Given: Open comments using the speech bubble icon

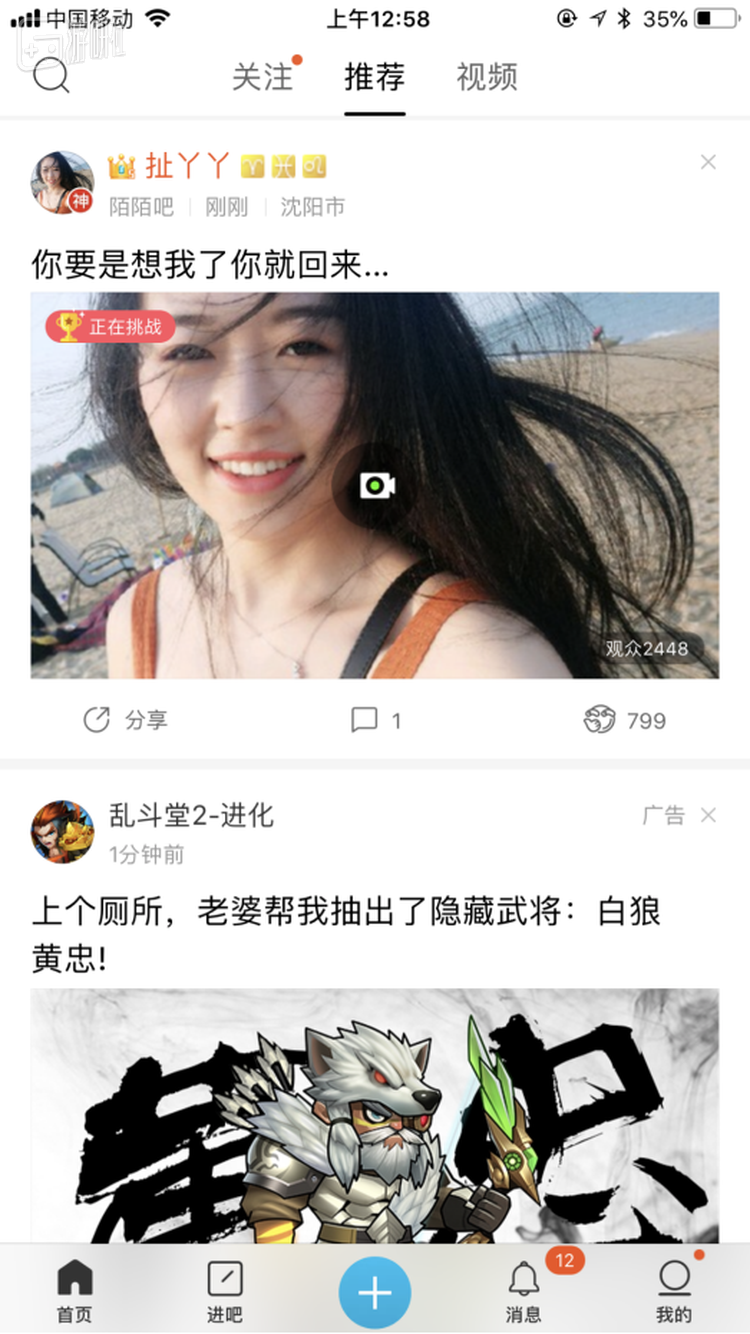Looking at the screenshot, I should coord(364,719).
